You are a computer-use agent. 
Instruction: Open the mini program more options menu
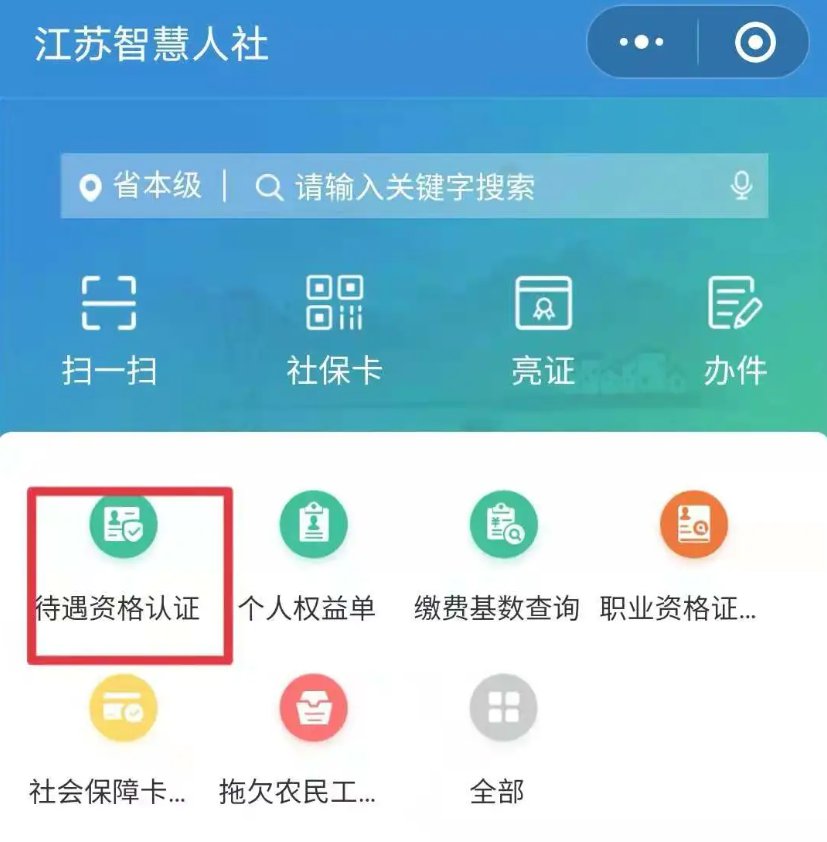pos(641,42)
